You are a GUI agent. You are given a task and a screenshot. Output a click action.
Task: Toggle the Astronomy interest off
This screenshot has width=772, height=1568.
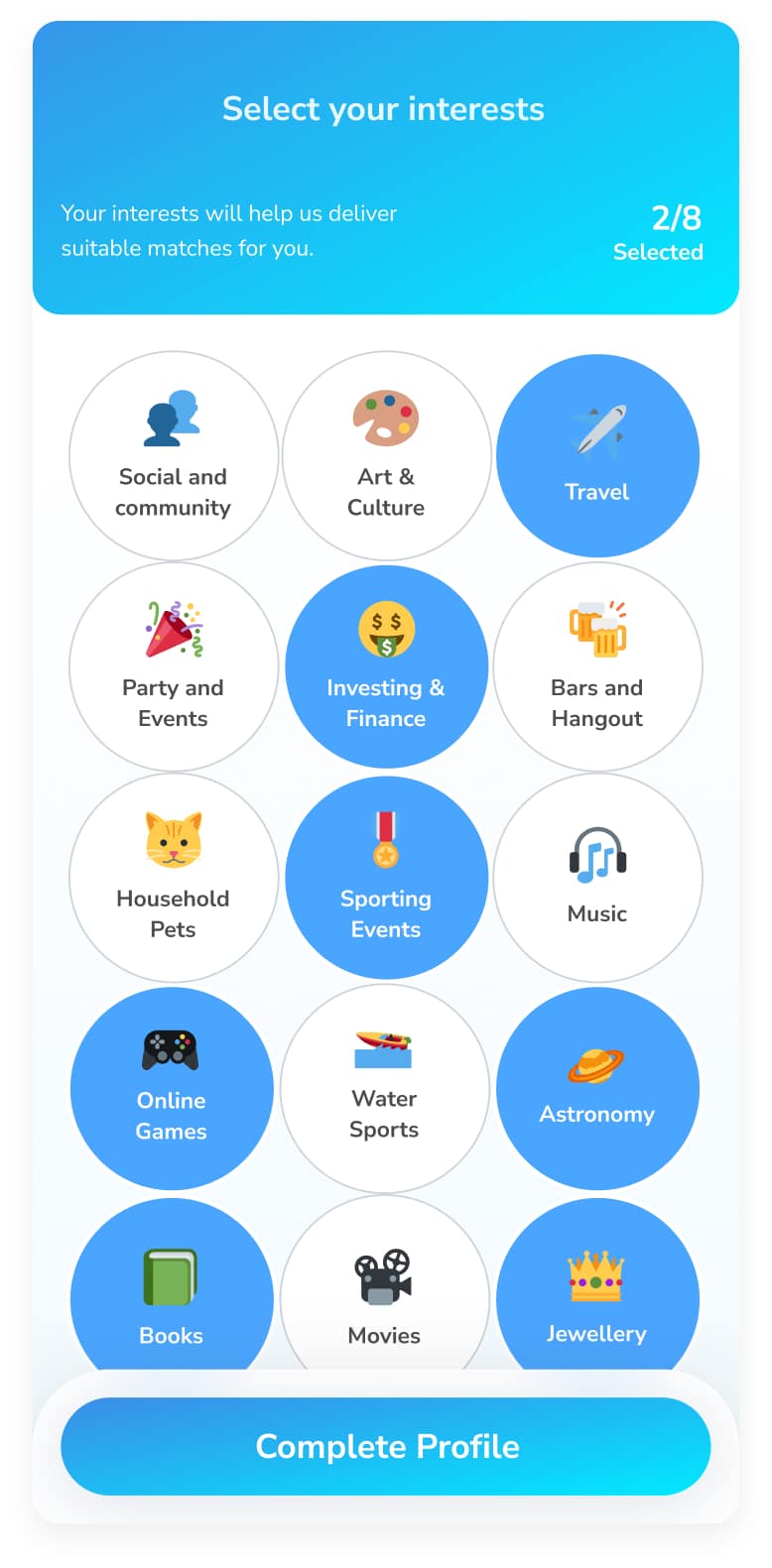coord(597,1089)
